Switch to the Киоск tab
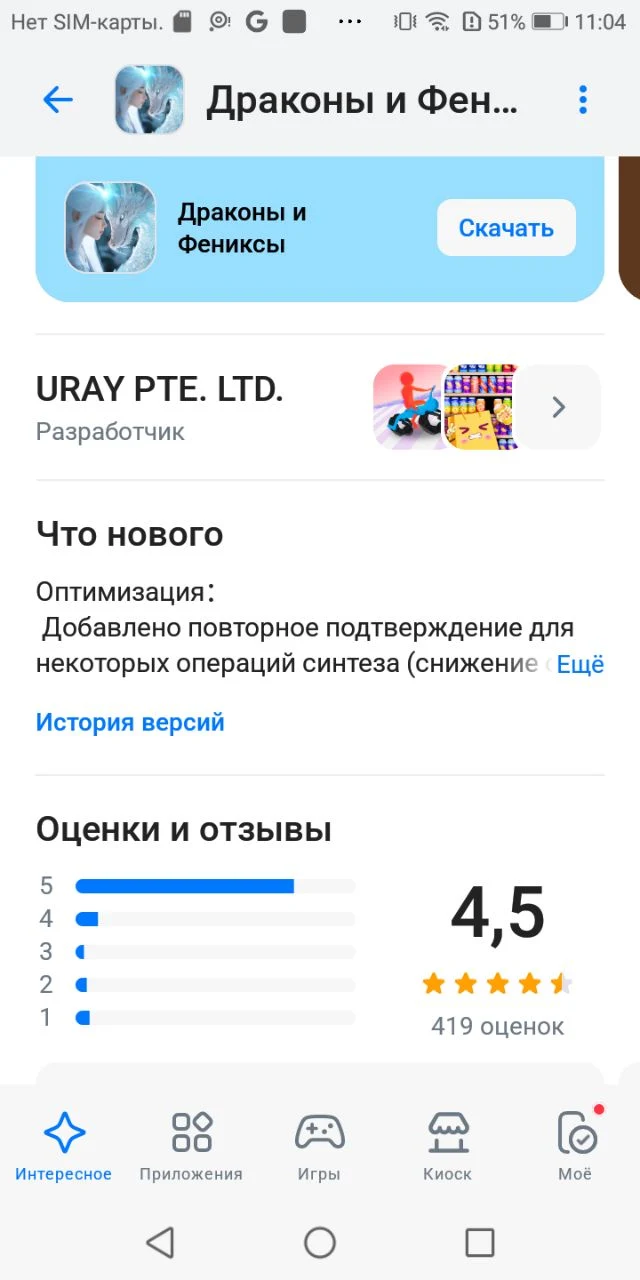Viewport: 640px width, 1280px height. [447, 1146]
